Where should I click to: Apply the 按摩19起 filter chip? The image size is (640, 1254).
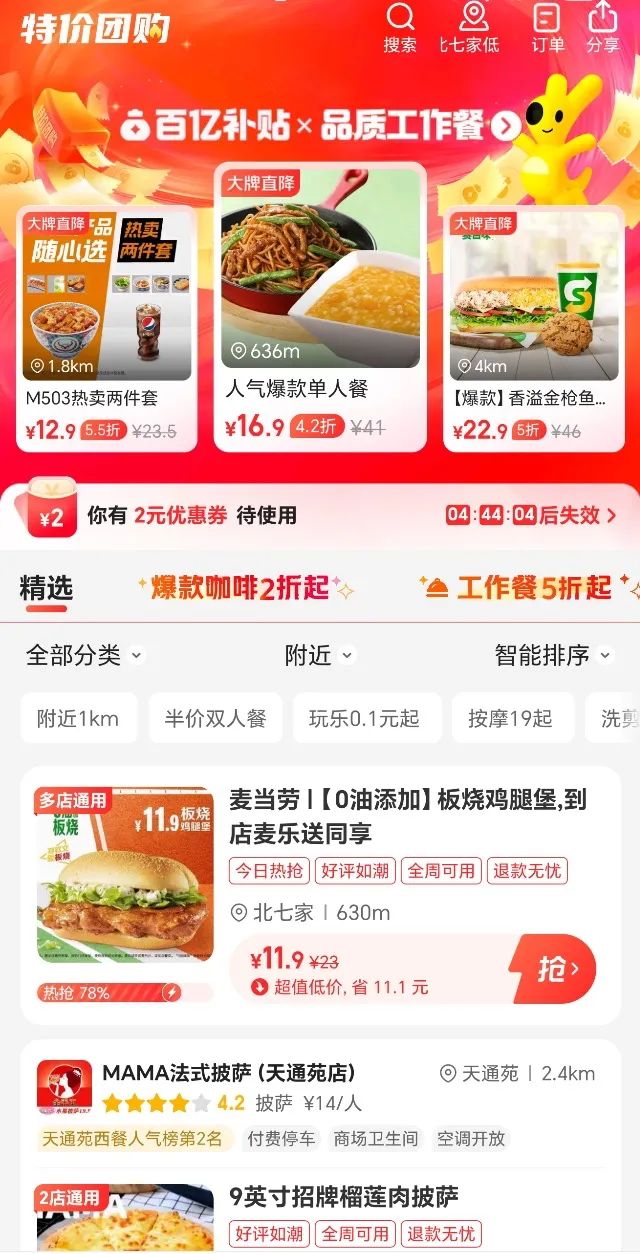(510, 718)
